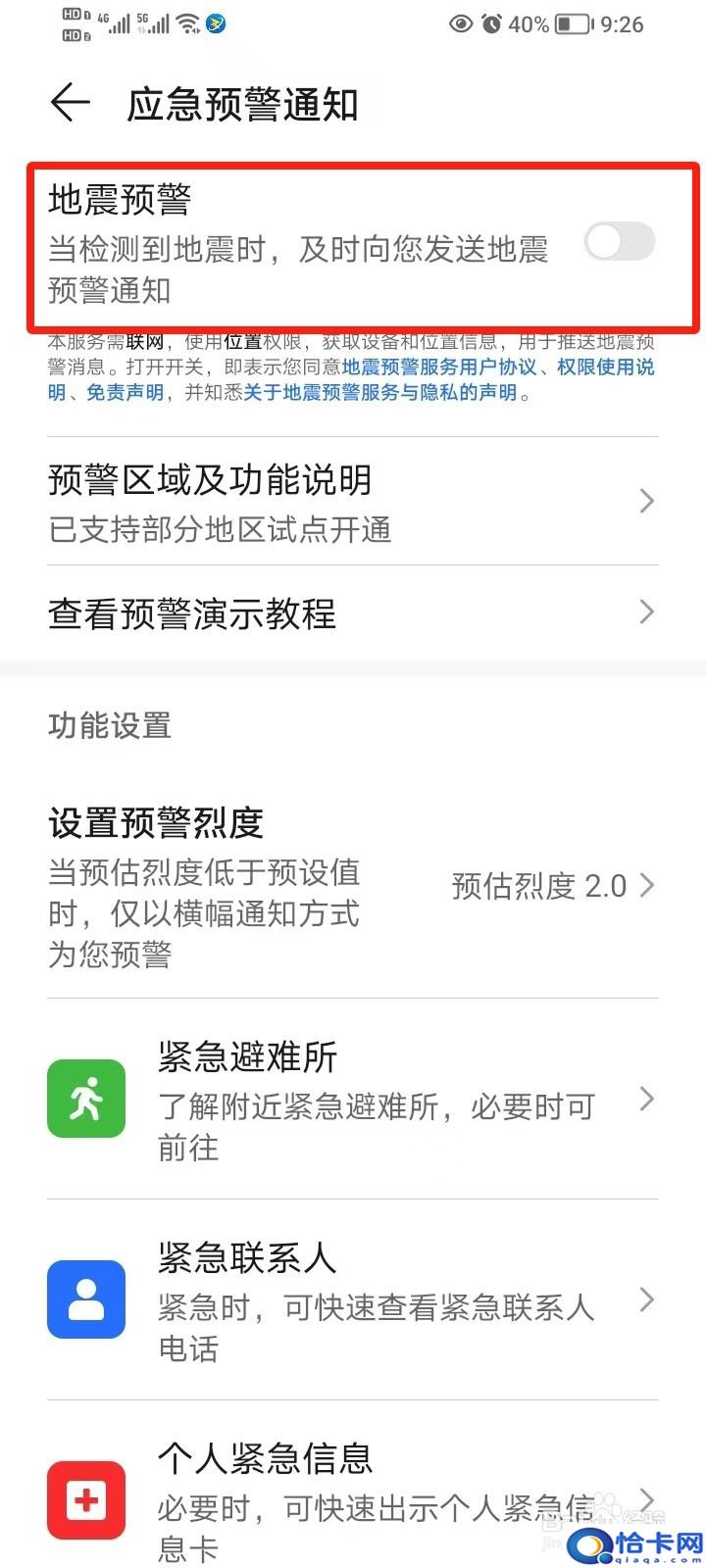Screen dimensions: 706x1568
Task: Open 紧急避难所 row
Action: coord(353,1100)
